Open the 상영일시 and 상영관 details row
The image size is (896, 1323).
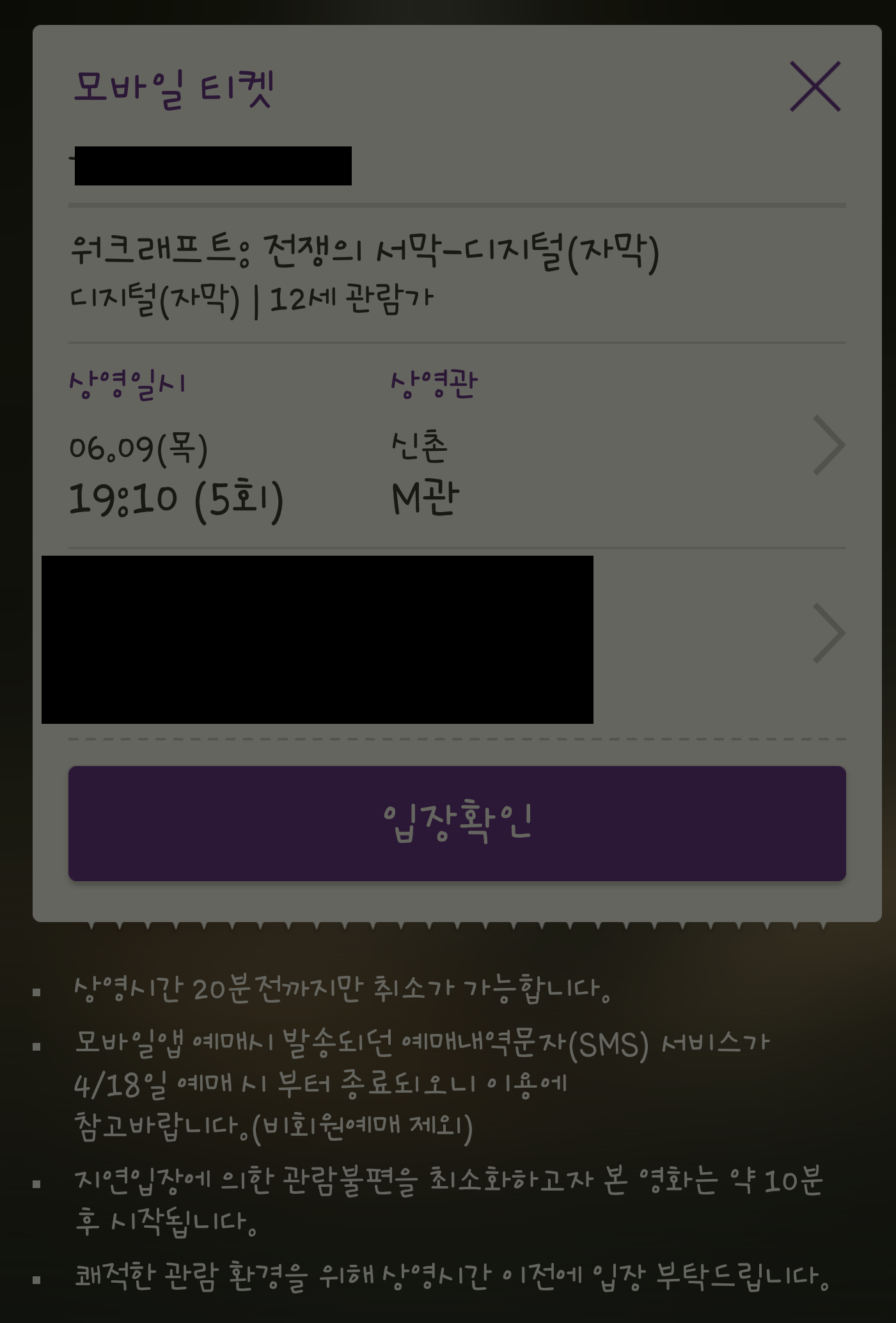click(x=828, y=445)
